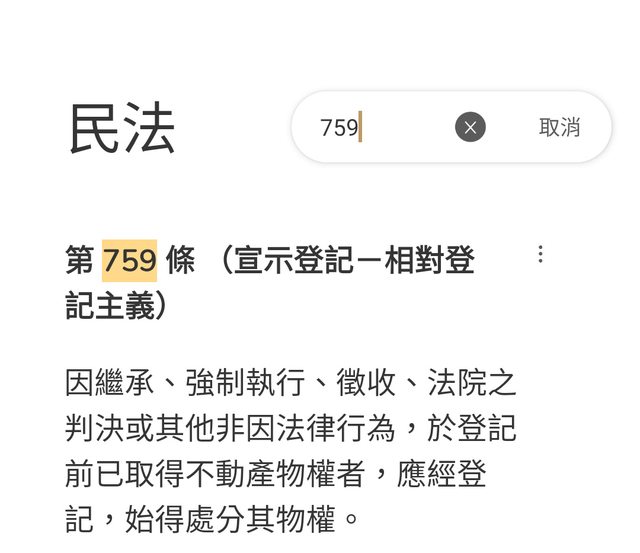Open the overflow menu for 第 759 條
This screenshot has height=553, width=640.
(x=540, y=254)
